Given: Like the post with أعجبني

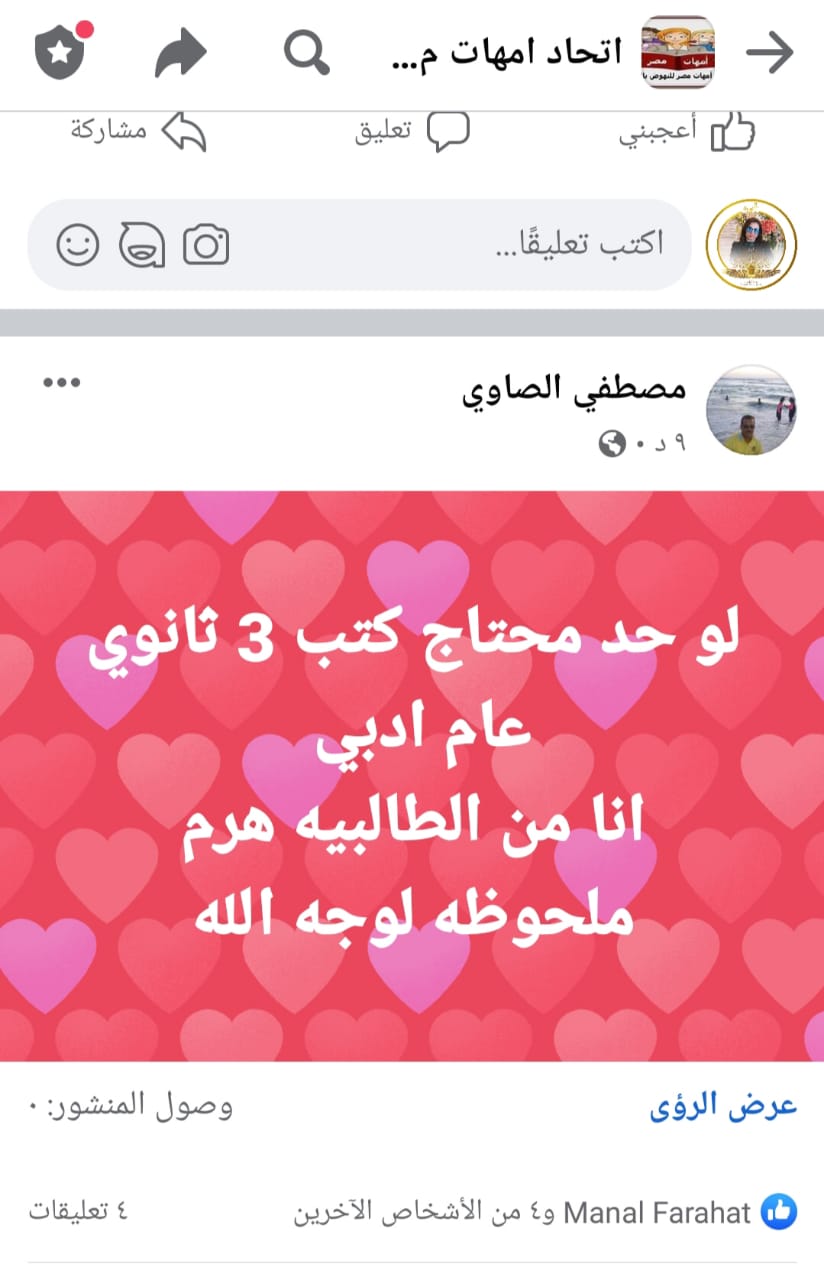Looking at the screenshot, I should (x=690, y=133).
